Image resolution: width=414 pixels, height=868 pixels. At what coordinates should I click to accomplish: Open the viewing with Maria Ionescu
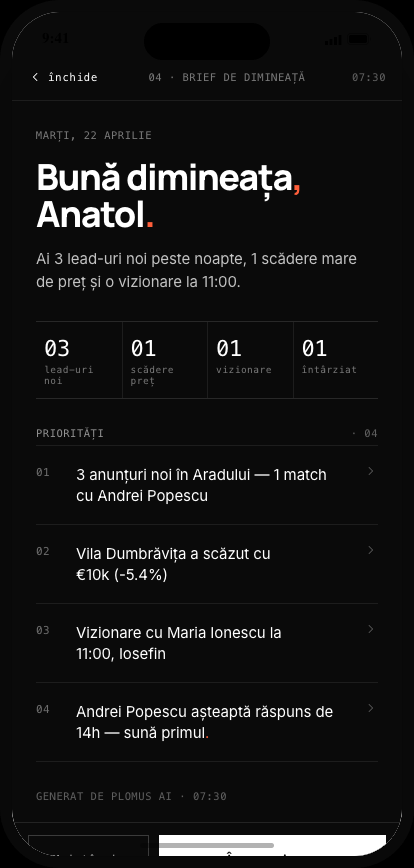click(207, 643)
